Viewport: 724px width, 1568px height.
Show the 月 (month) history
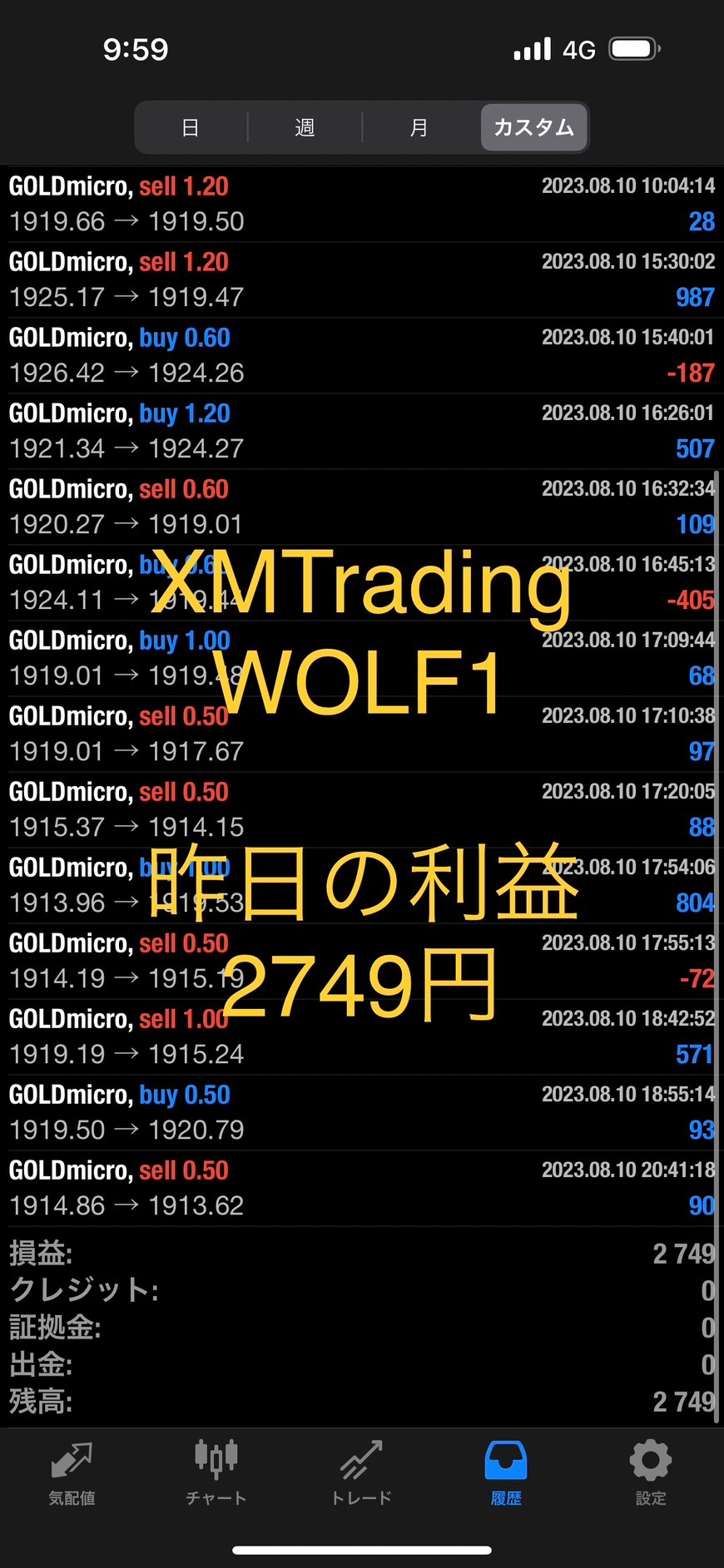[x=419, y=127]
